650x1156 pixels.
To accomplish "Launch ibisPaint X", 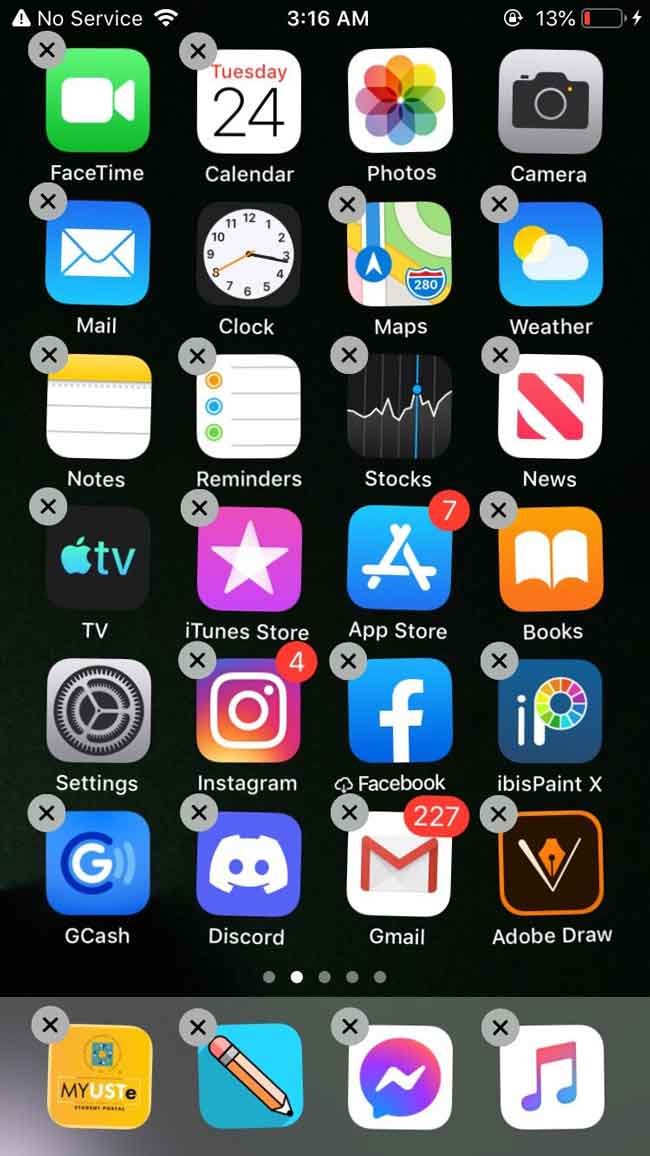I will [x=549, y=711].
